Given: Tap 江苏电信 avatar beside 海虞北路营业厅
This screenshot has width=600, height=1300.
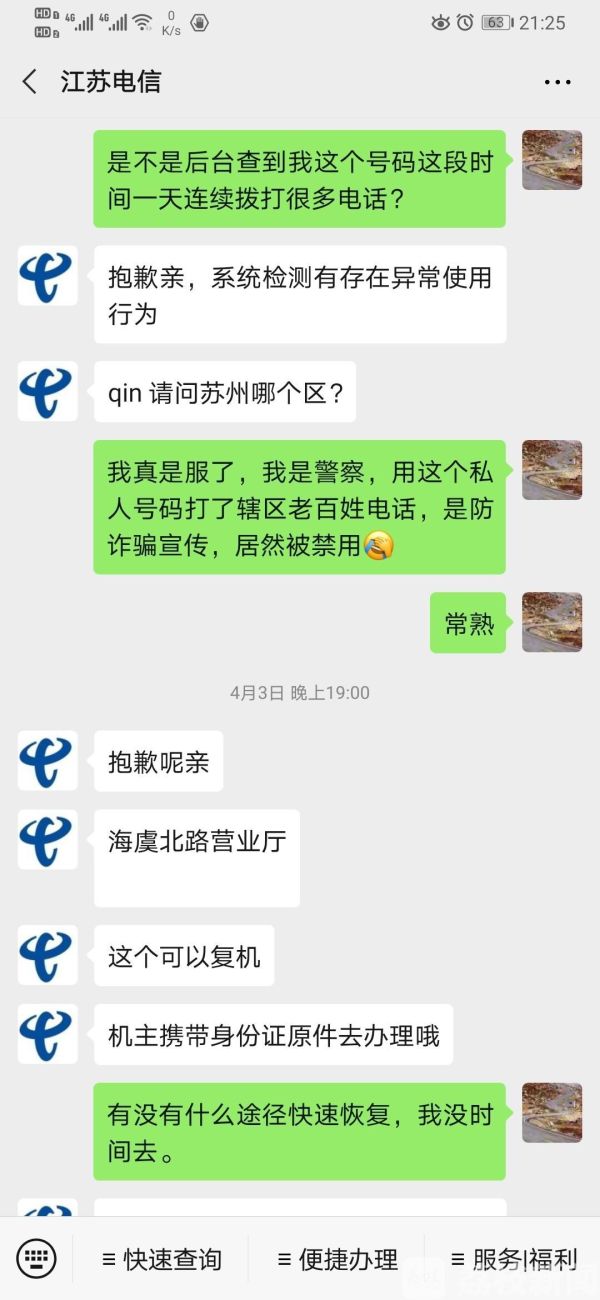Looking at the screenshot, I should [48, 839].
